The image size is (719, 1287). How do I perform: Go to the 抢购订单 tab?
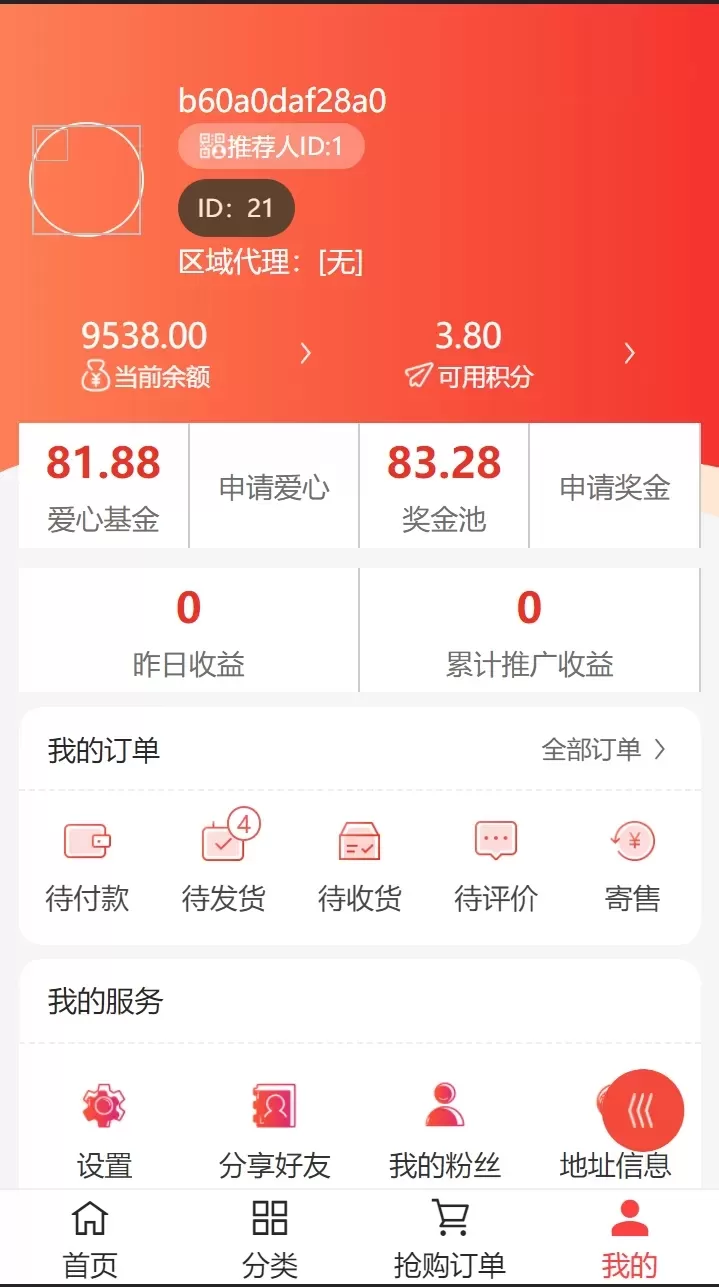coord(450,1238)
